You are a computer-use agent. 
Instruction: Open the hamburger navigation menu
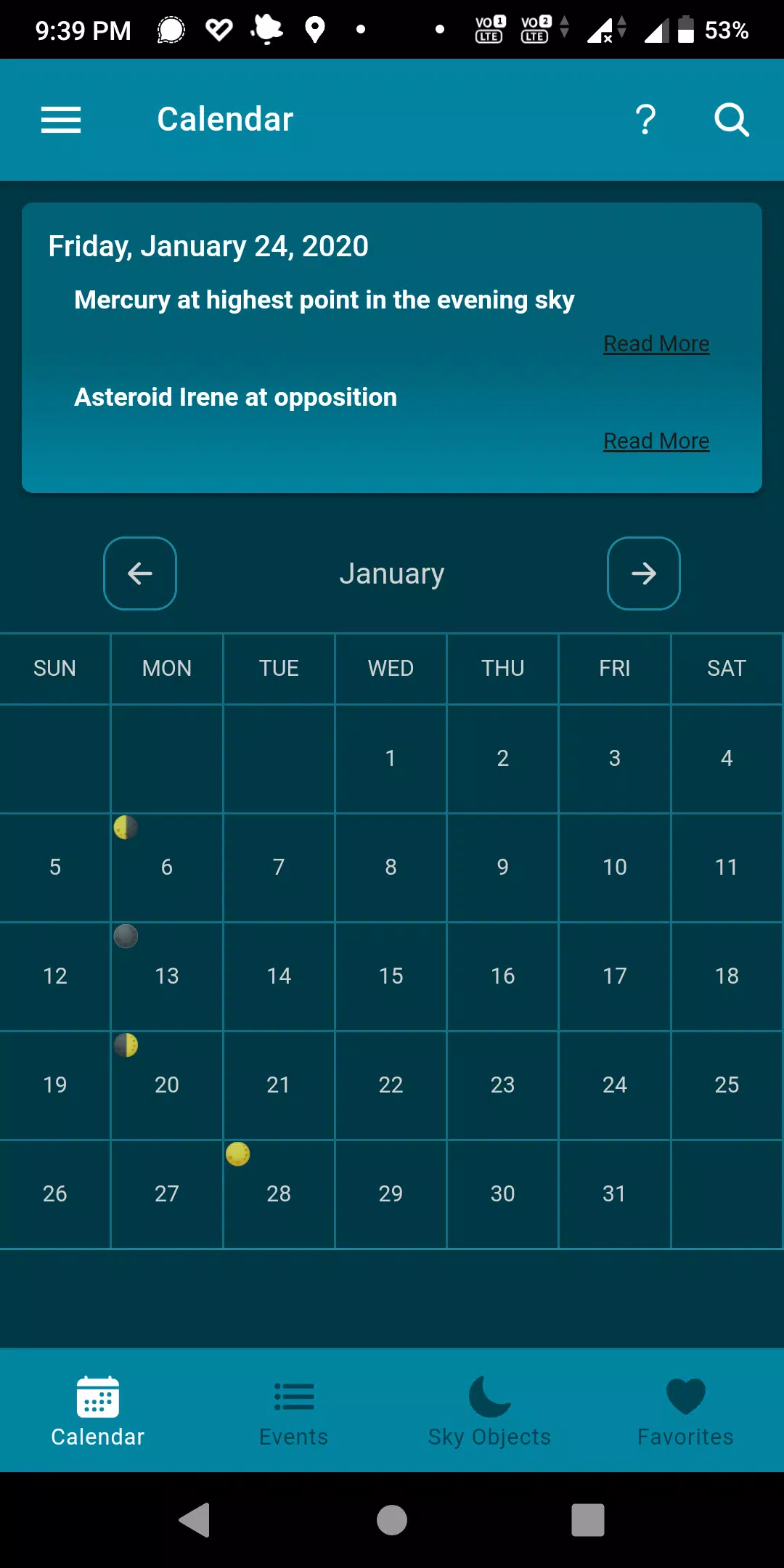pyautogui.click(x=61, y=119)
